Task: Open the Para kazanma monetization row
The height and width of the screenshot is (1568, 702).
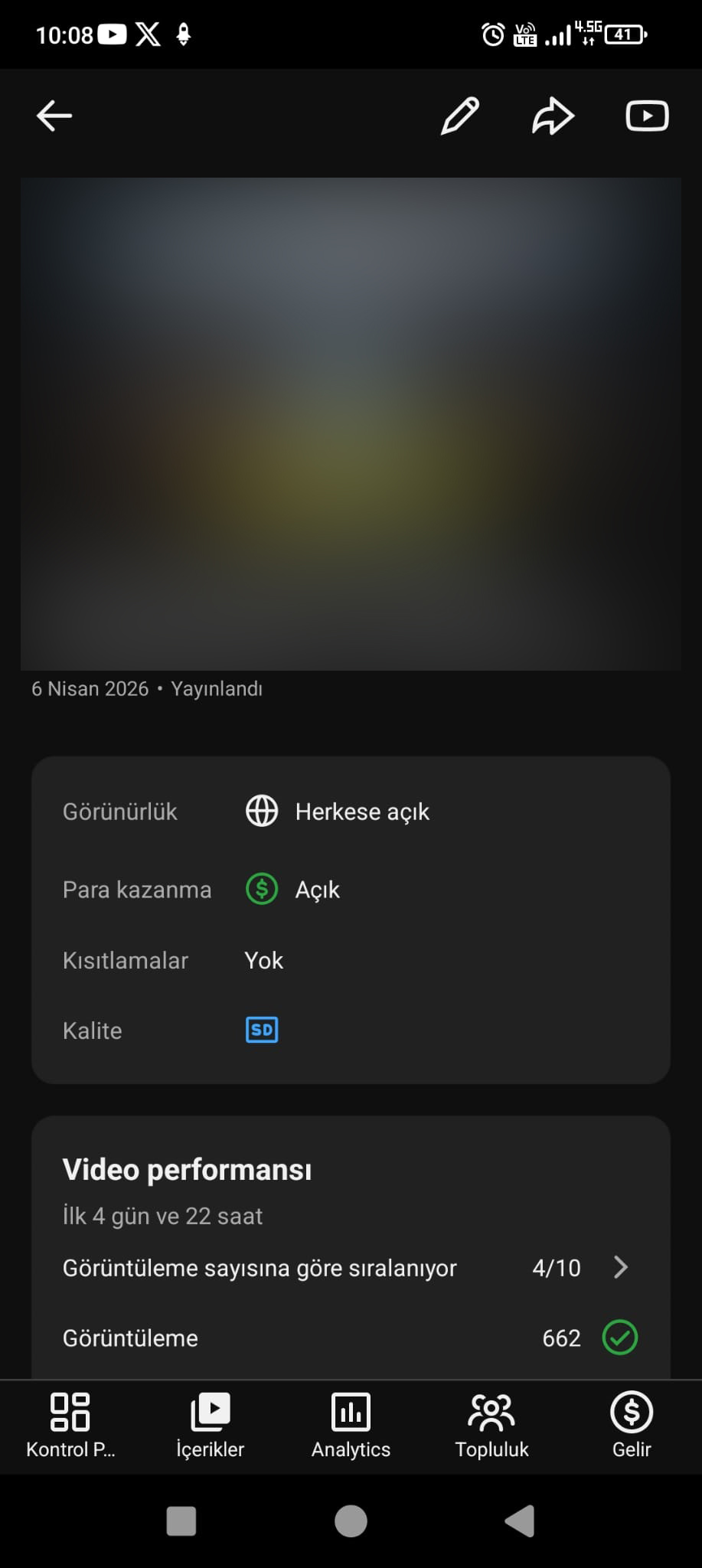Action: [x=351, y=890]
